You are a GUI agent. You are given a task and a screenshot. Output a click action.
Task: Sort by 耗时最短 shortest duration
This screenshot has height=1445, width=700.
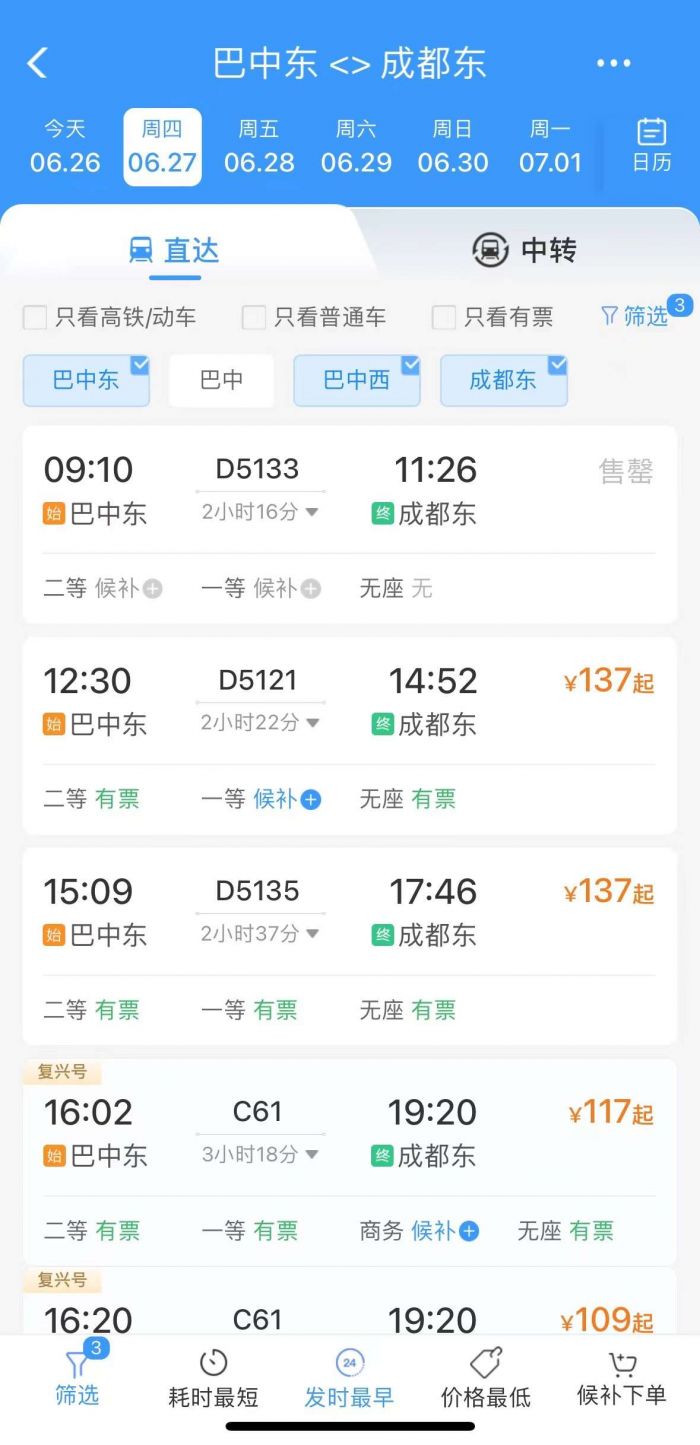pos(213,1379)
